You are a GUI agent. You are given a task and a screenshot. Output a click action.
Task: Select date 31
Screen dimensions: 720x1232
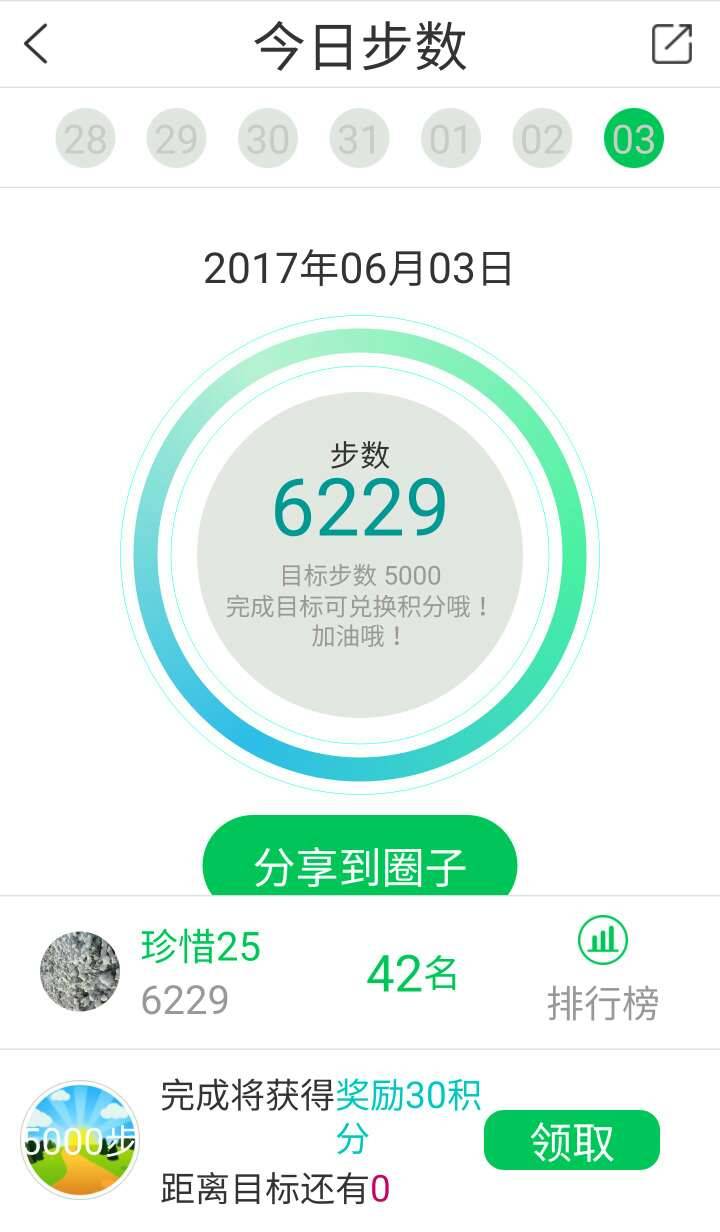click(359, 138)
